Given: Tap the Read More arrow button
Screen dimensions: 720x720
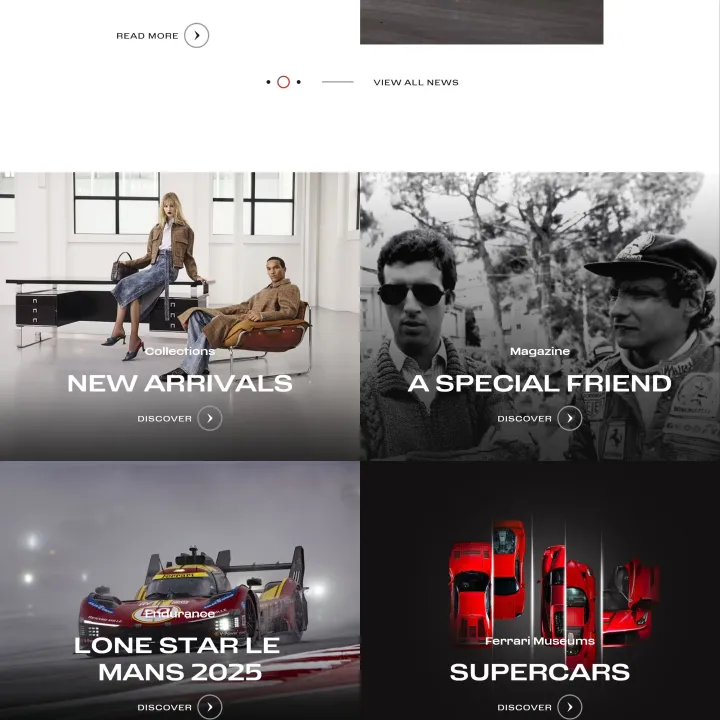Looking at the screenshot, I should (196, 36).
